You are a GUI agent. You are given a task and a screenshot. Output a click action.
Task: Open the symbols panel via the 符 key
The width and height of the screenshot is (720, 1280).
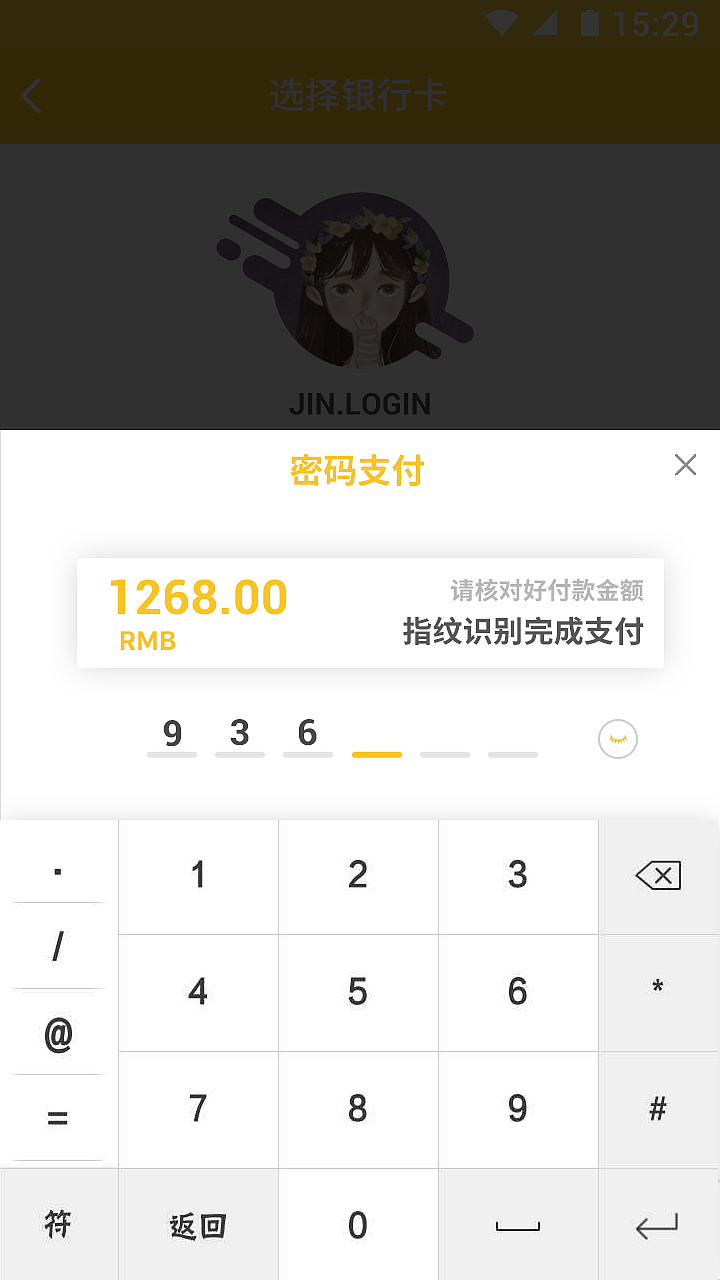pos(58,1224)
